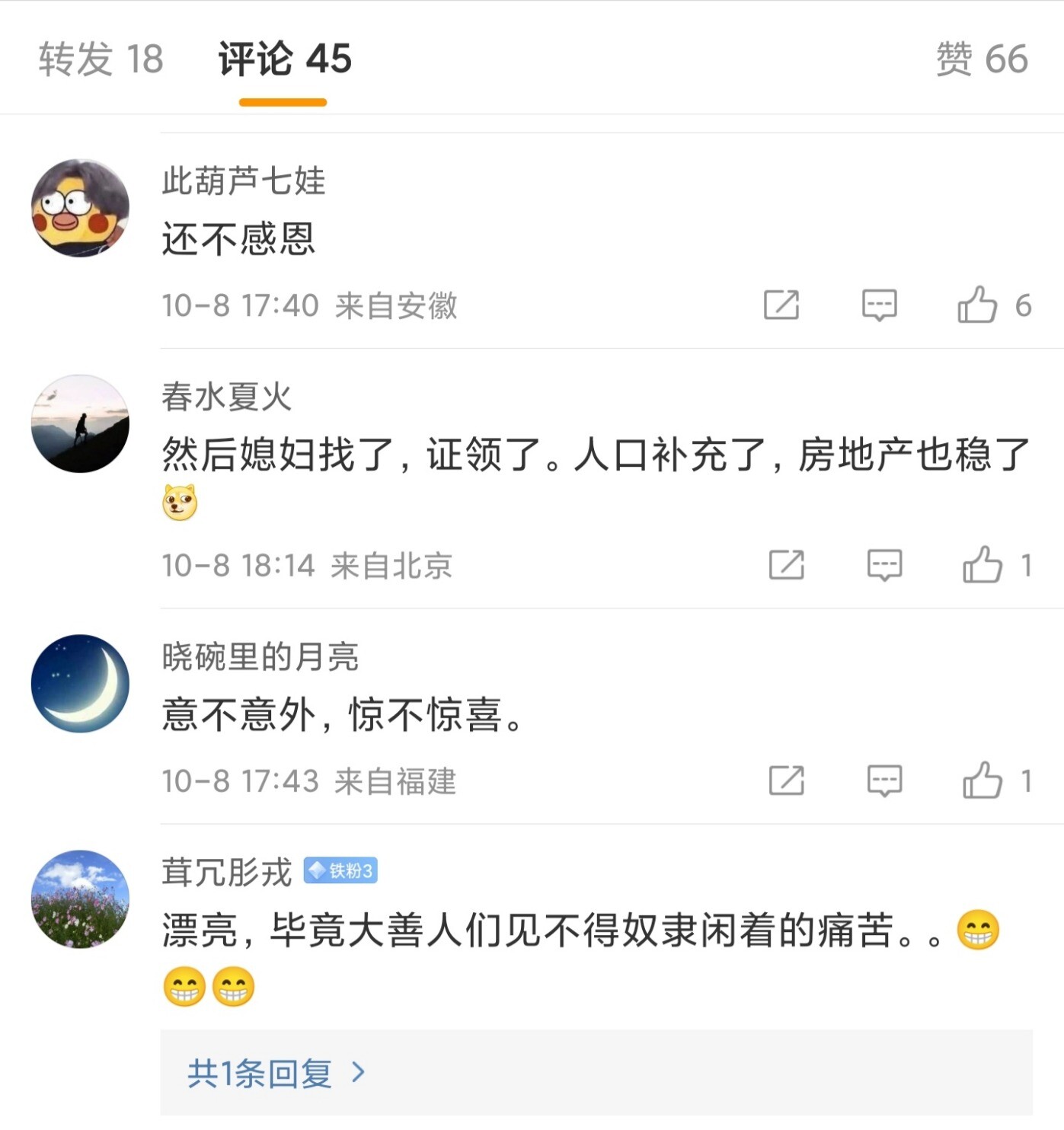Repost 晓碗里的月亮's comment
The width and height of the screenshot is (1064, 1130).
(x=786, y=780)
